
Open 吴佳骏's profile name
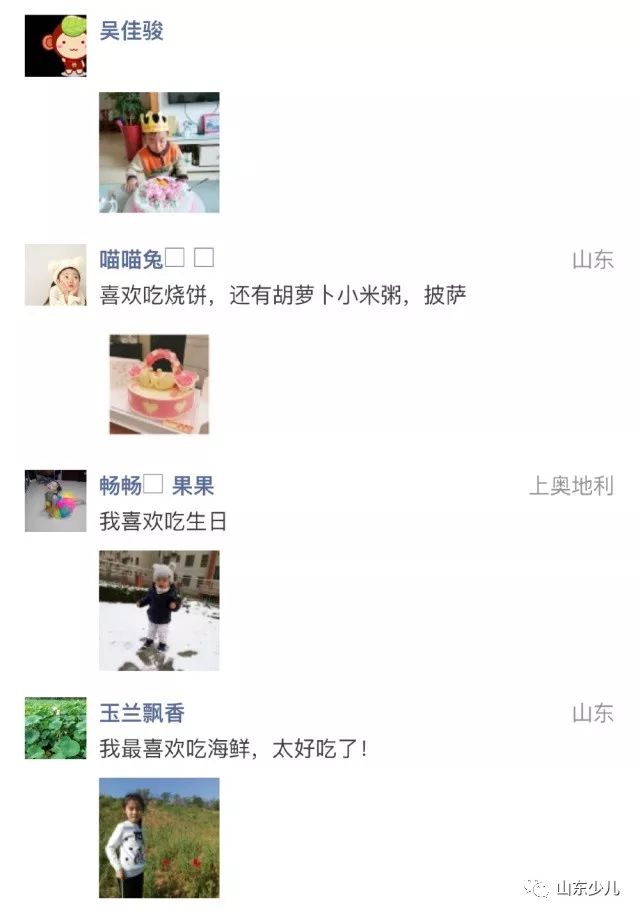131,31
